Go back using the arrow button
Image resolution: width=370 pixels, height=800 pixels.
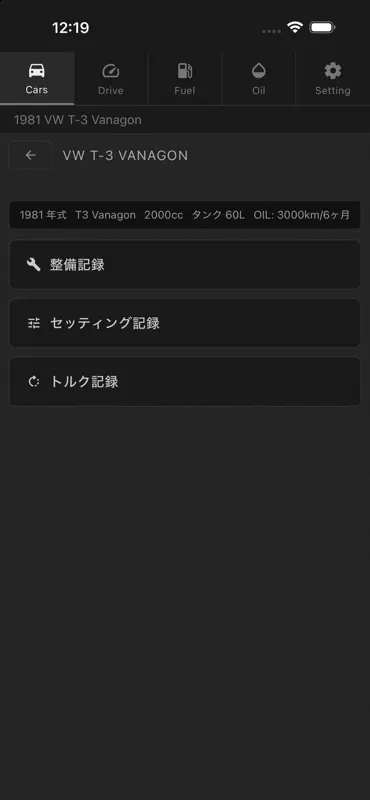[31, 155]
